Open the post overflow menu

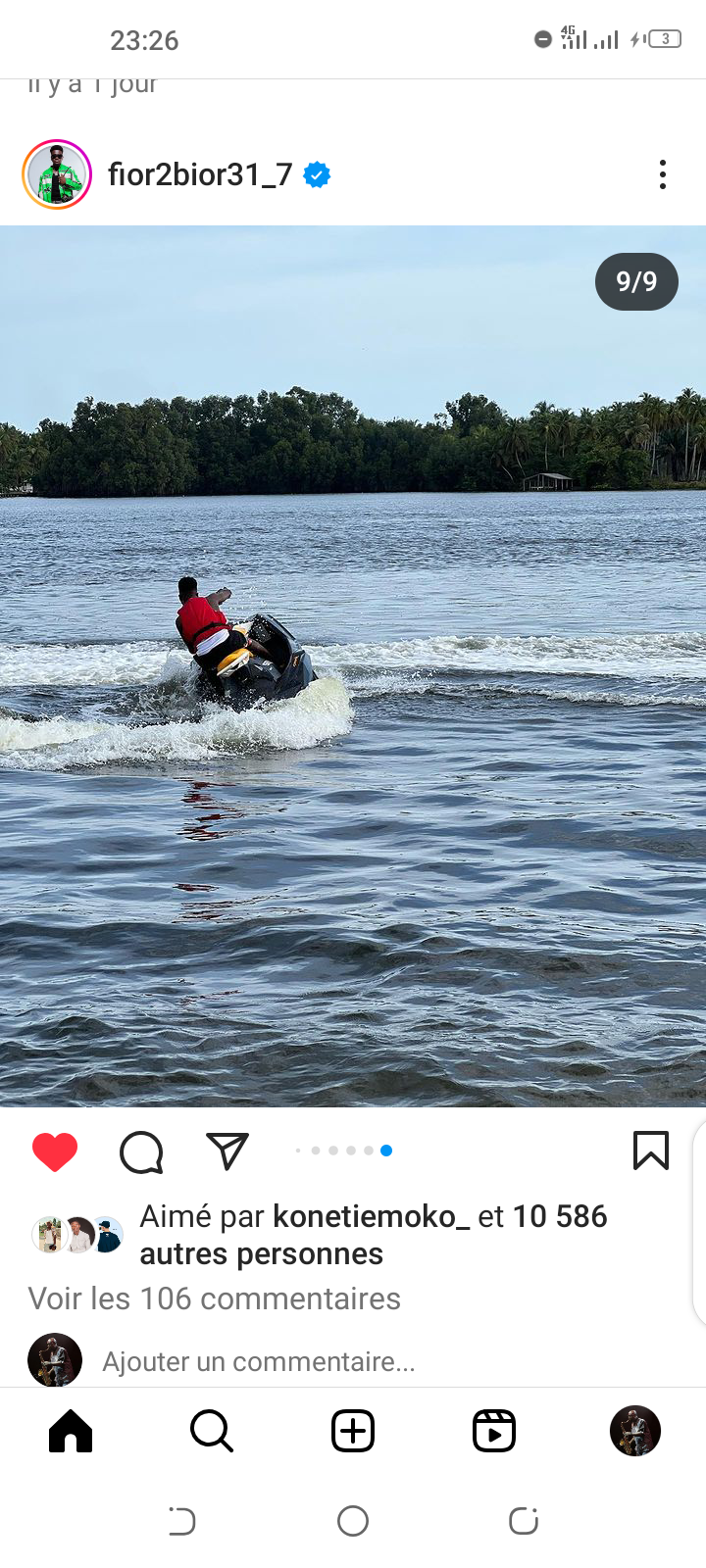663,174
